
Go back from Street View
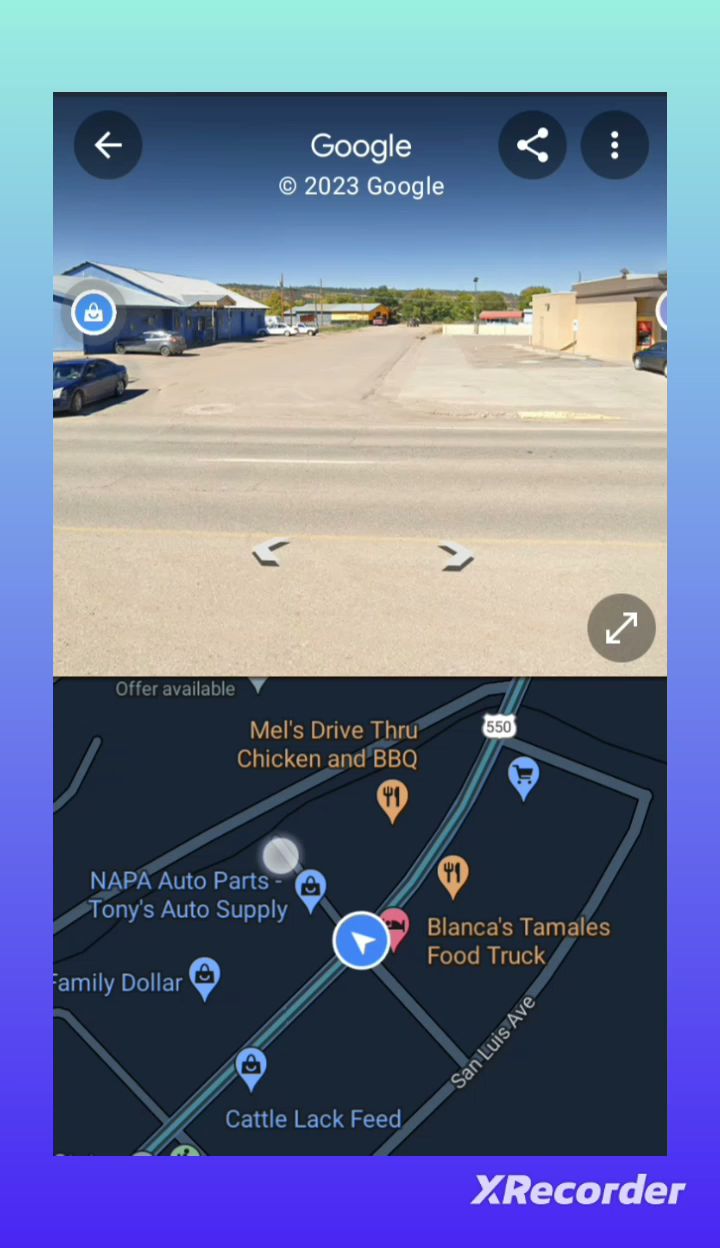[108, 146]
